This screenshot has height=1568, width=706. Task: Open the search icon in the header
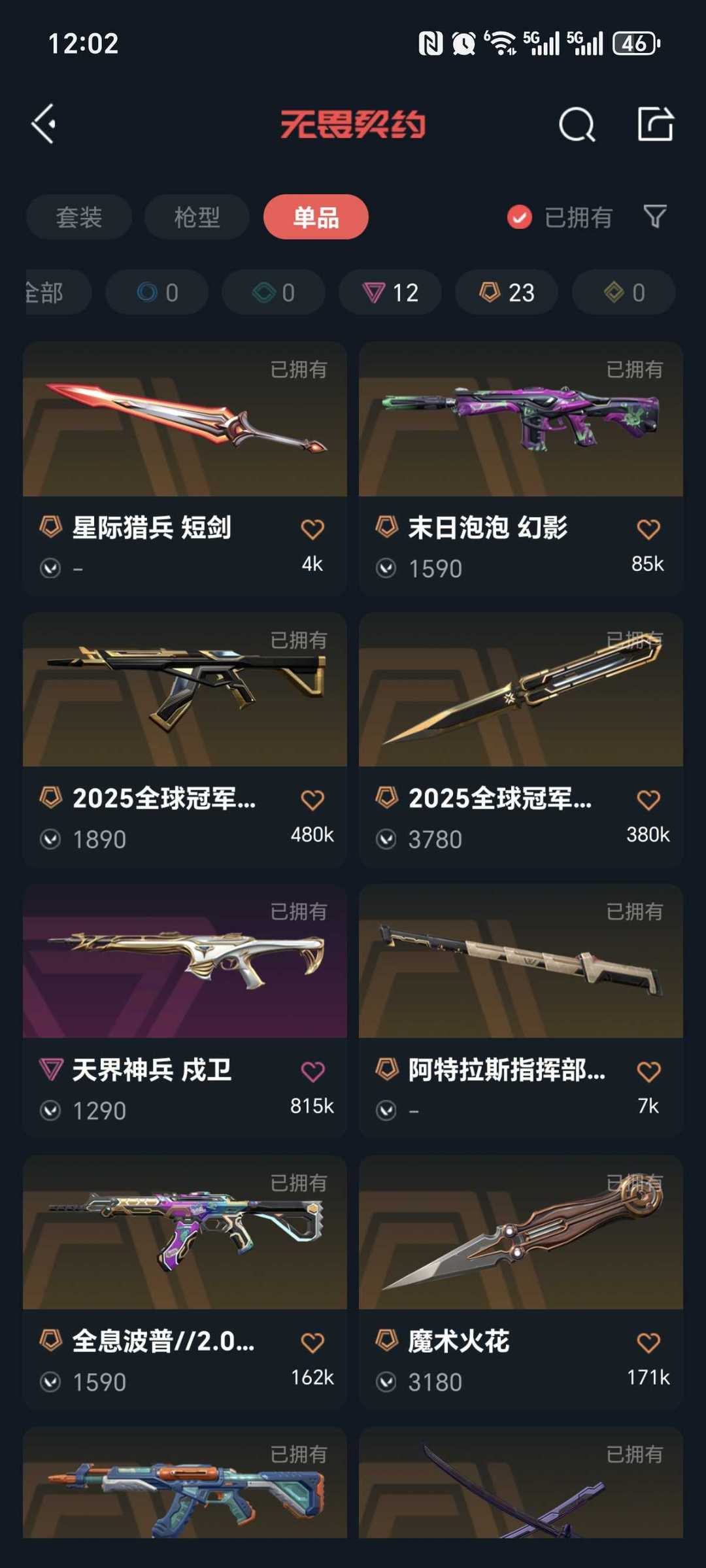(577, 124)
